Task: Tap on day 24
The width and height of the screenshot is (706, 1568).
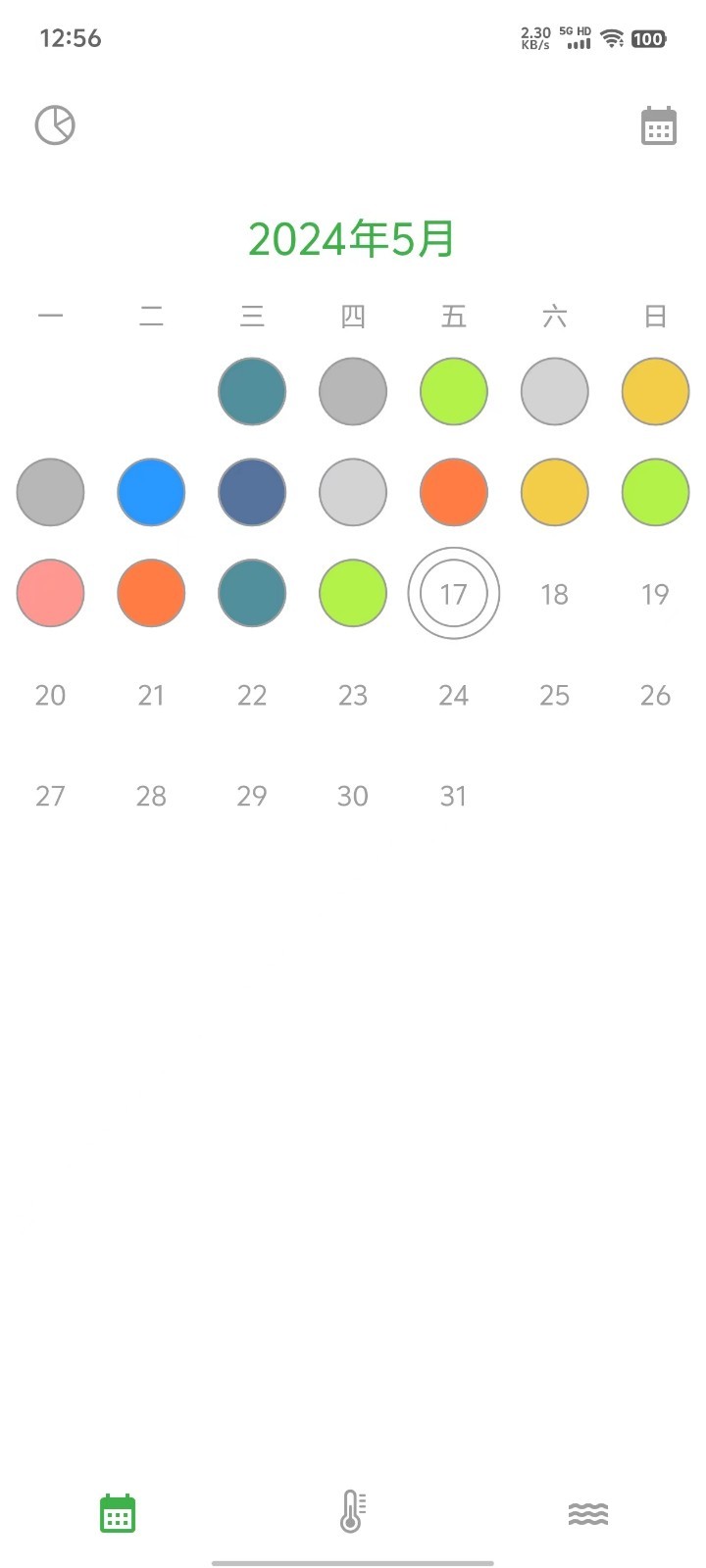Action: pos(453,695)
